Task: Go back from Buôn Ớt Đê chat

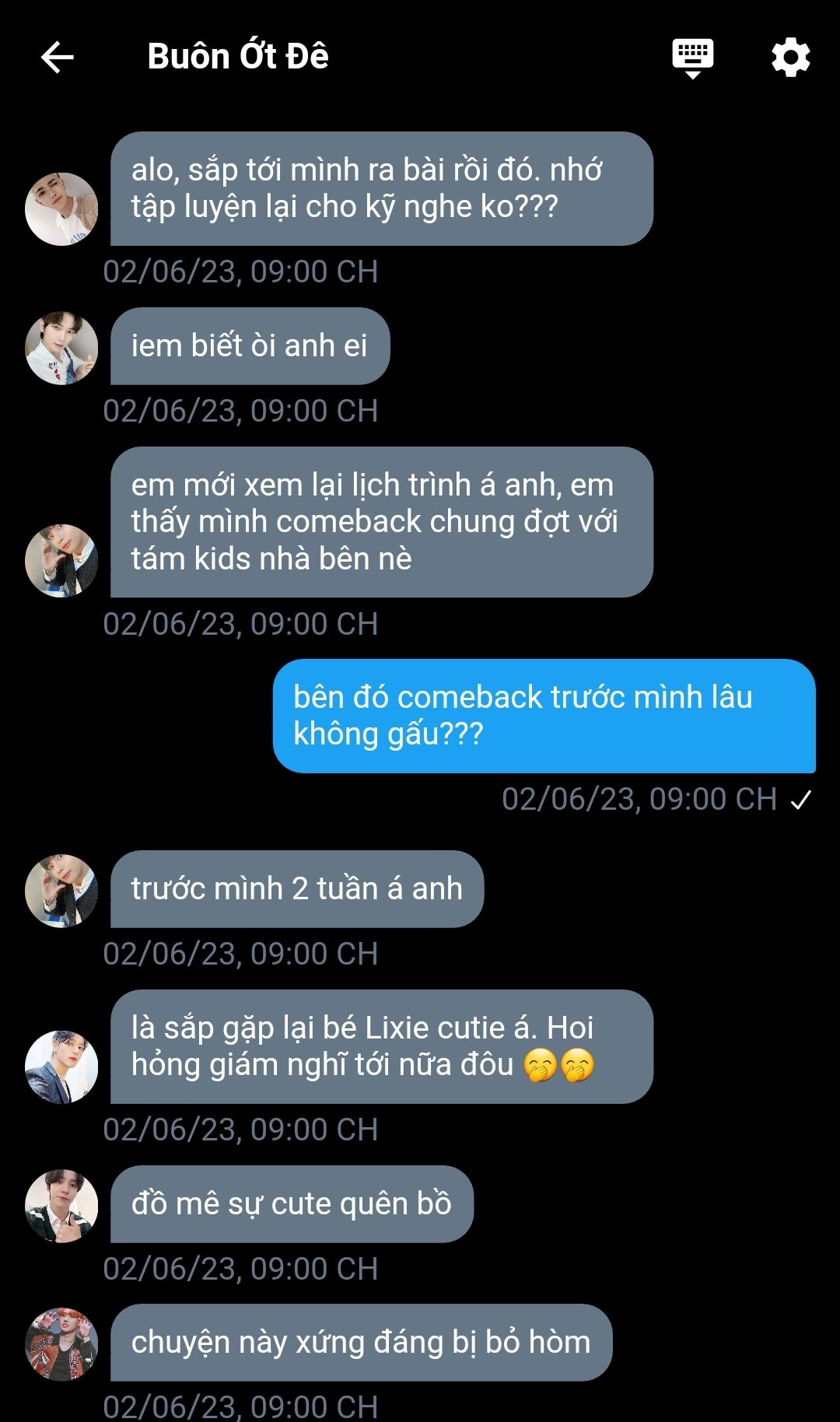Action: pyautogui.click(x=57, y=57)
